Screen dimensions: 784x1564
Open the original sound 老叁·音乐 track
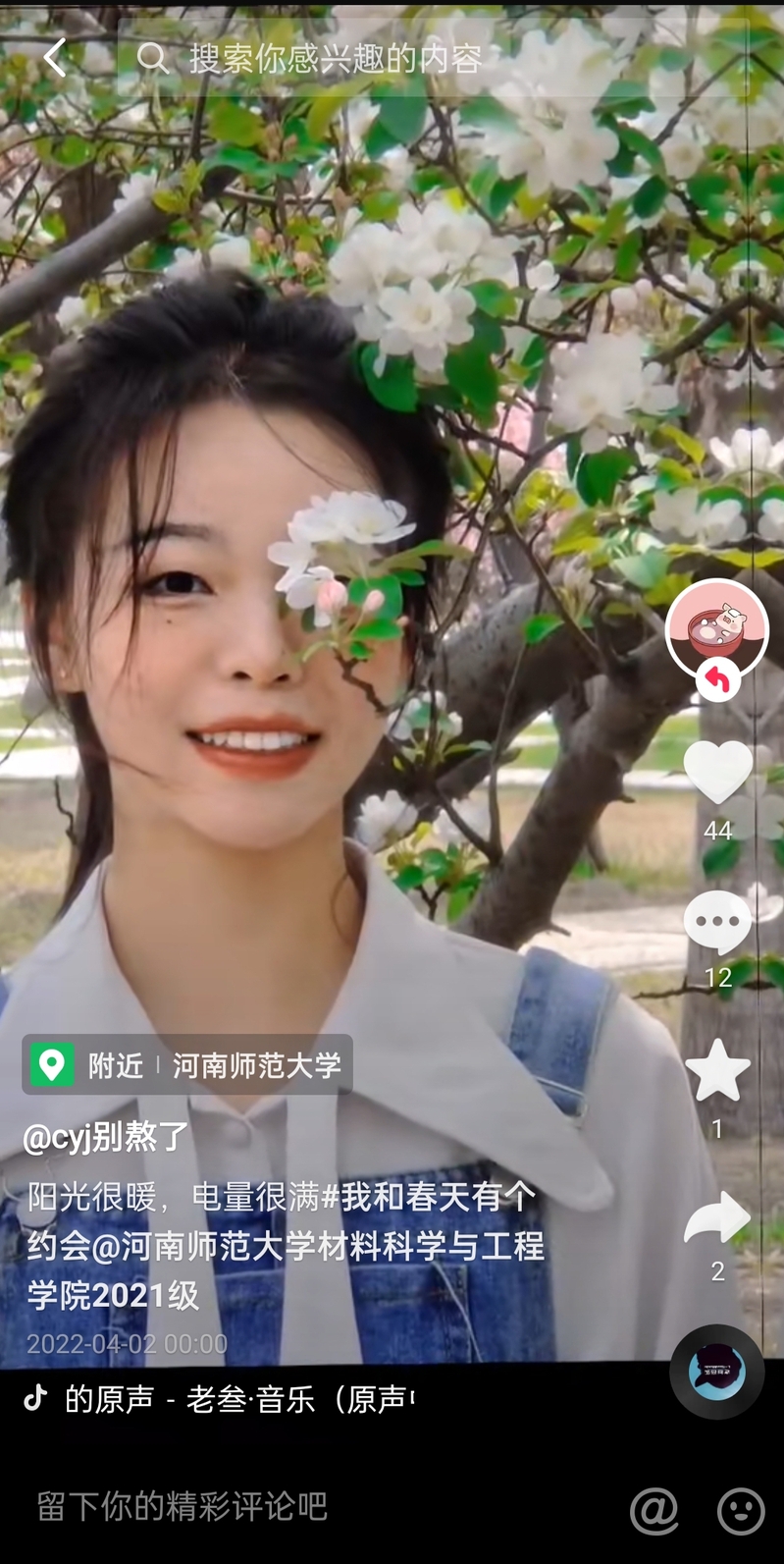click(x=235, y=1399)
